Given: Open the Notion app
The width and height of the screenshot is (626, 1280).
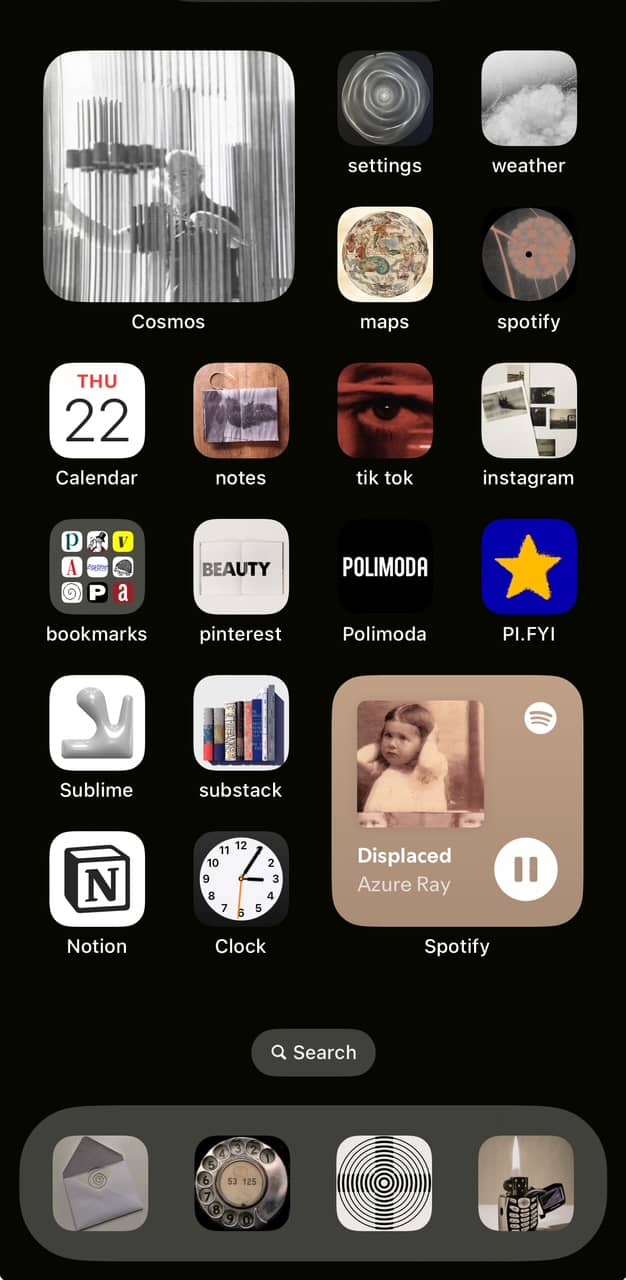Looking at the screenshot, I should coord(97,879).
